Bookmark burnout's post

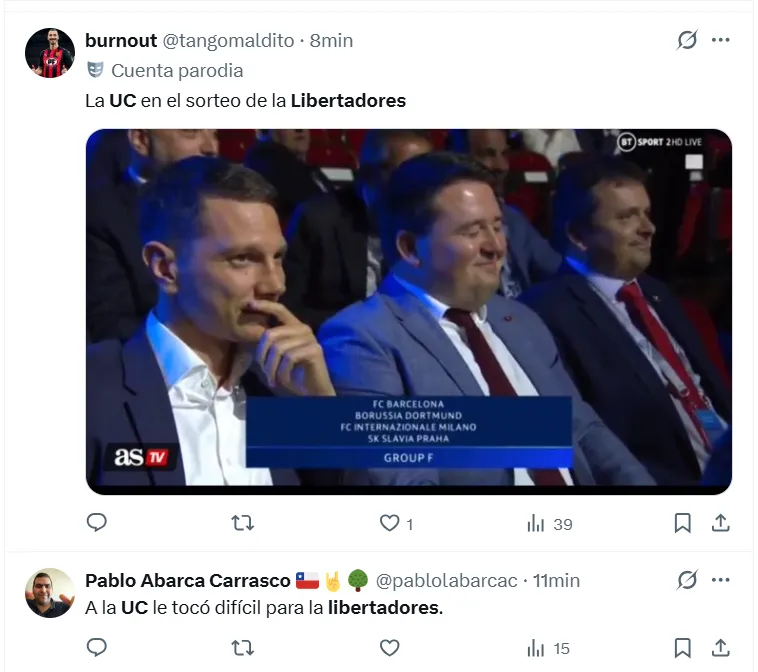682,523
